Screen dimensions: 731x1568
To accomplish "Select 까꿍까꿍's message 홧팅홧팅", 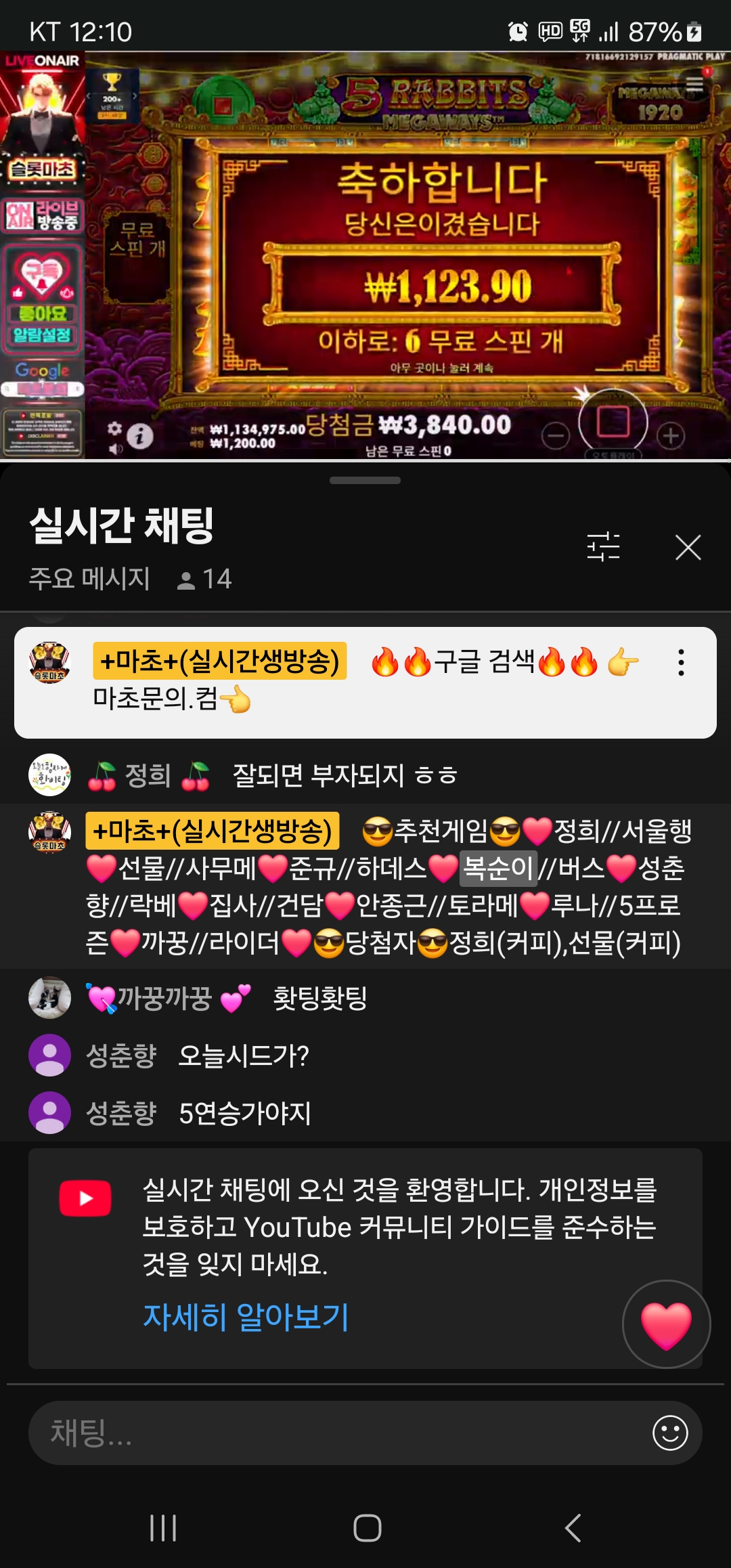I will tap(319, 998).
